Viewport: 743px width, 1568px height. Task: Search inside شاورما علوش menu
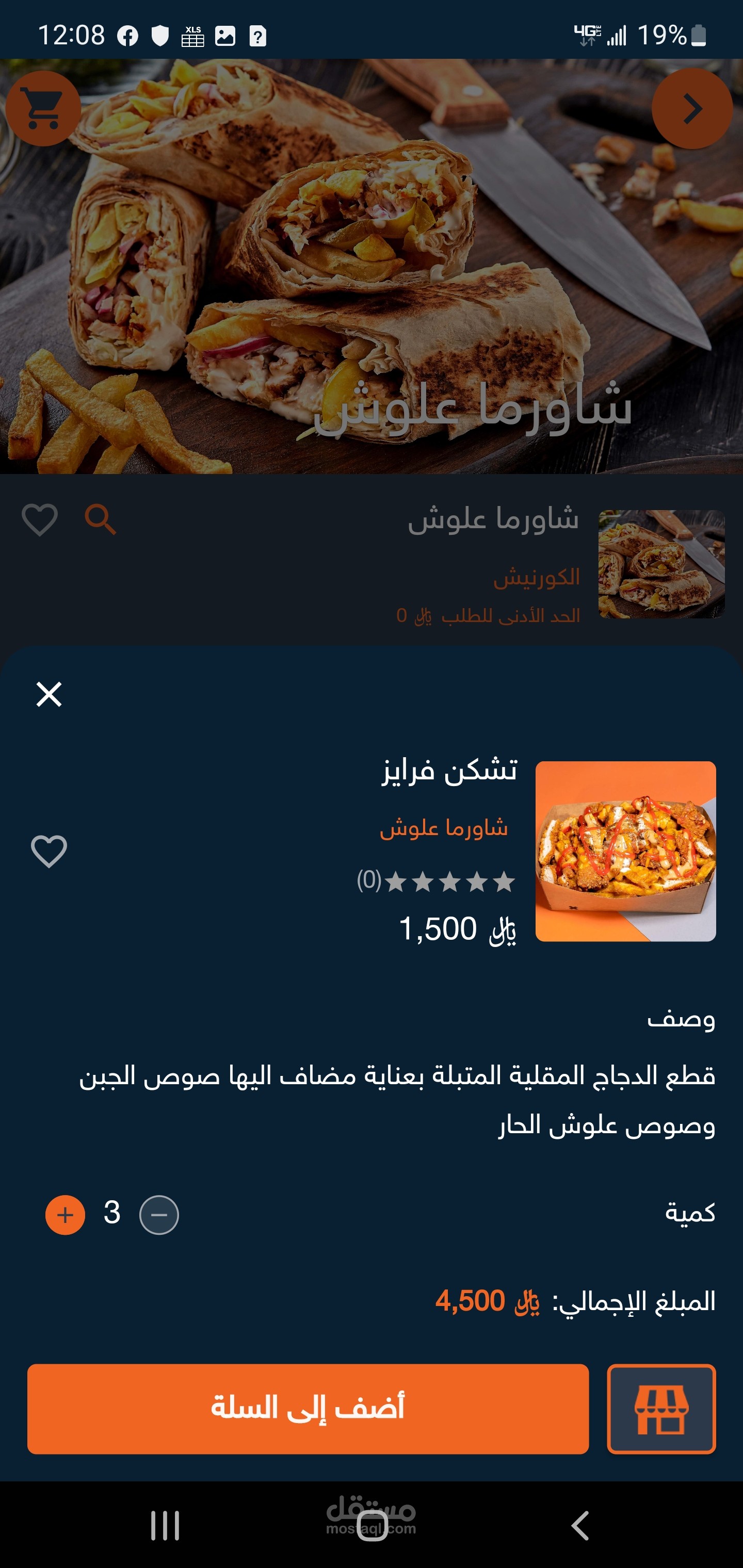click(x=101, y=520)
